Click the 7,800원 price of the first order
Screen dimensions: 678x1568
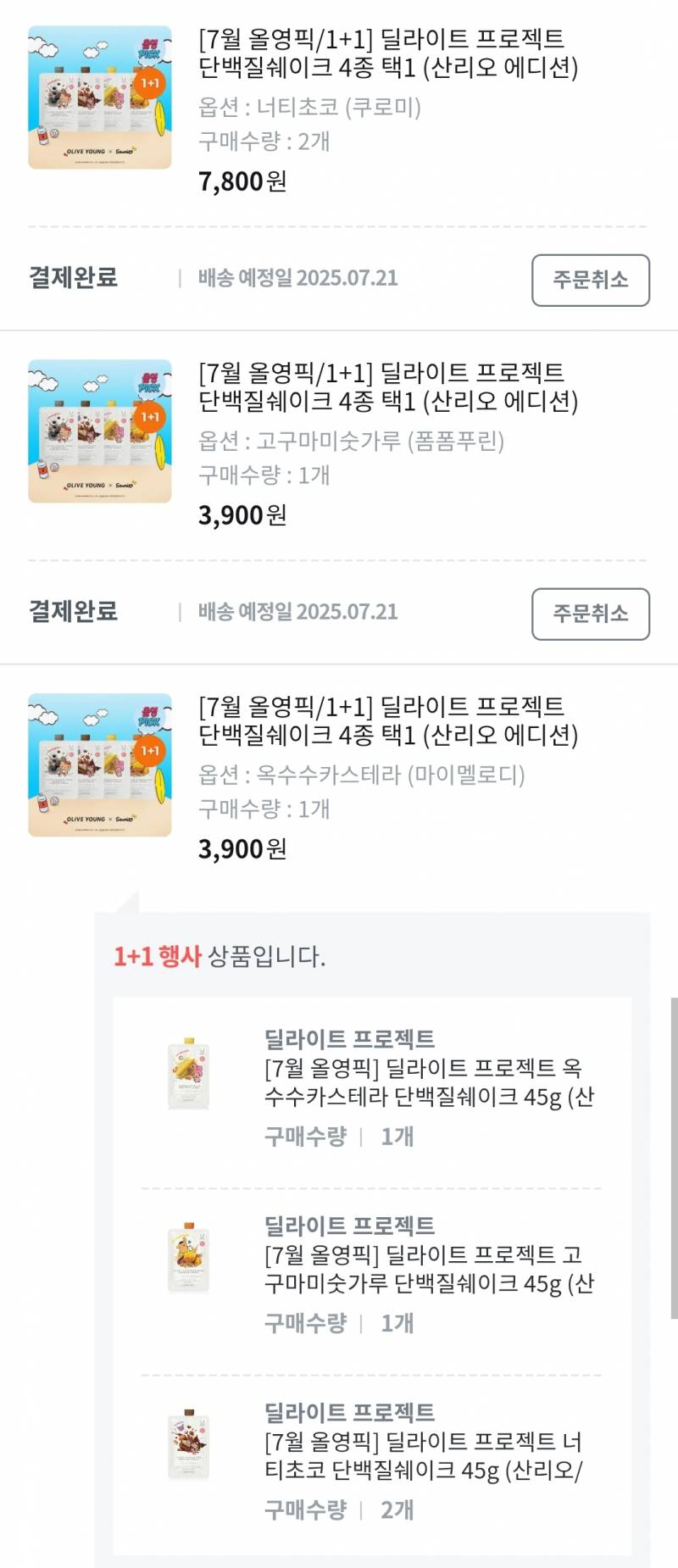[241, 181]
